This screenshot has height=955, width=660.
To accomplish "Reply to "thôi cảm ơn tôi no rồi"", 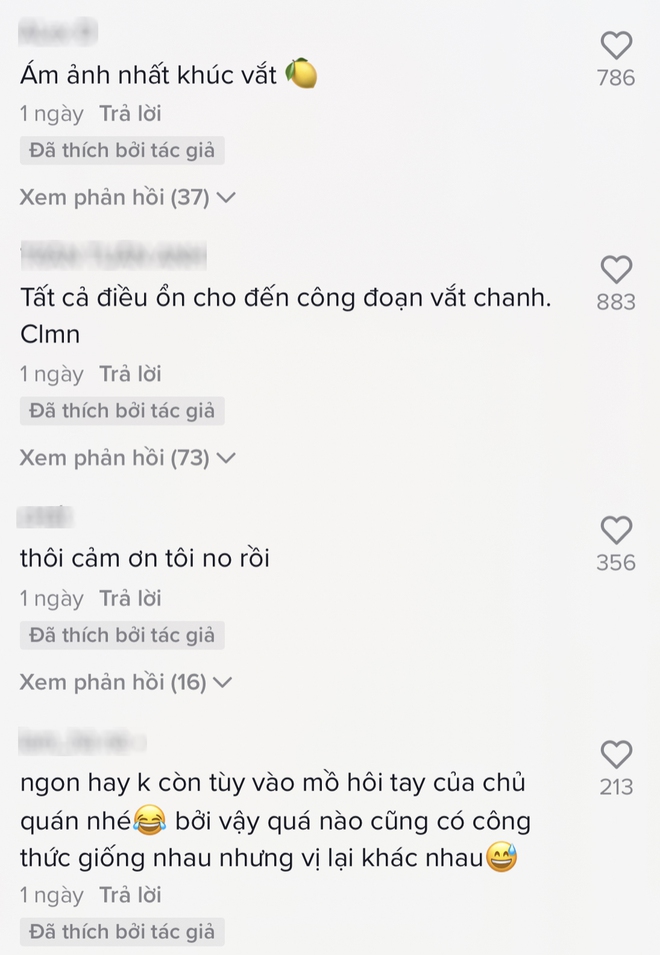I will (130, 599).
